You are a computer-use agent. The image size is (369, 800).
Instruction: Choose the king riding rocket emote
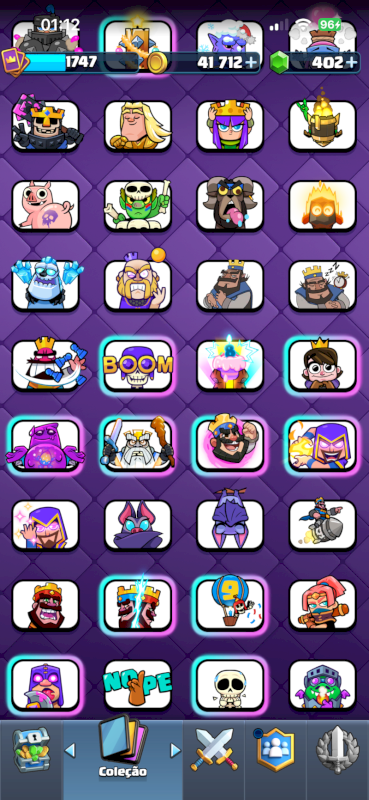point(323,524)
